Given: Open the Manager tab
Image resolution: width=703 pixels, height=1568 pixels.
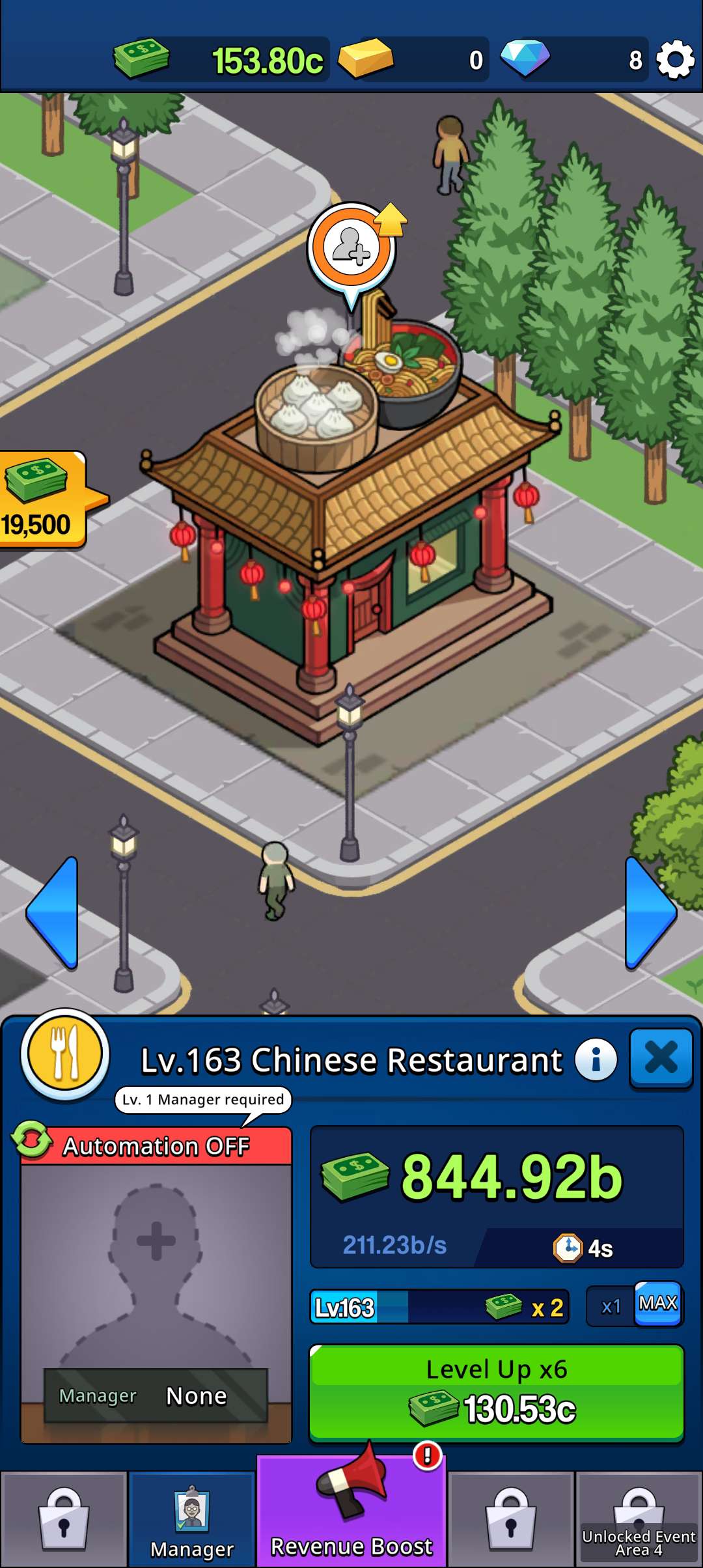Looking at the screenshot, I should click(x=191, y=1520).
